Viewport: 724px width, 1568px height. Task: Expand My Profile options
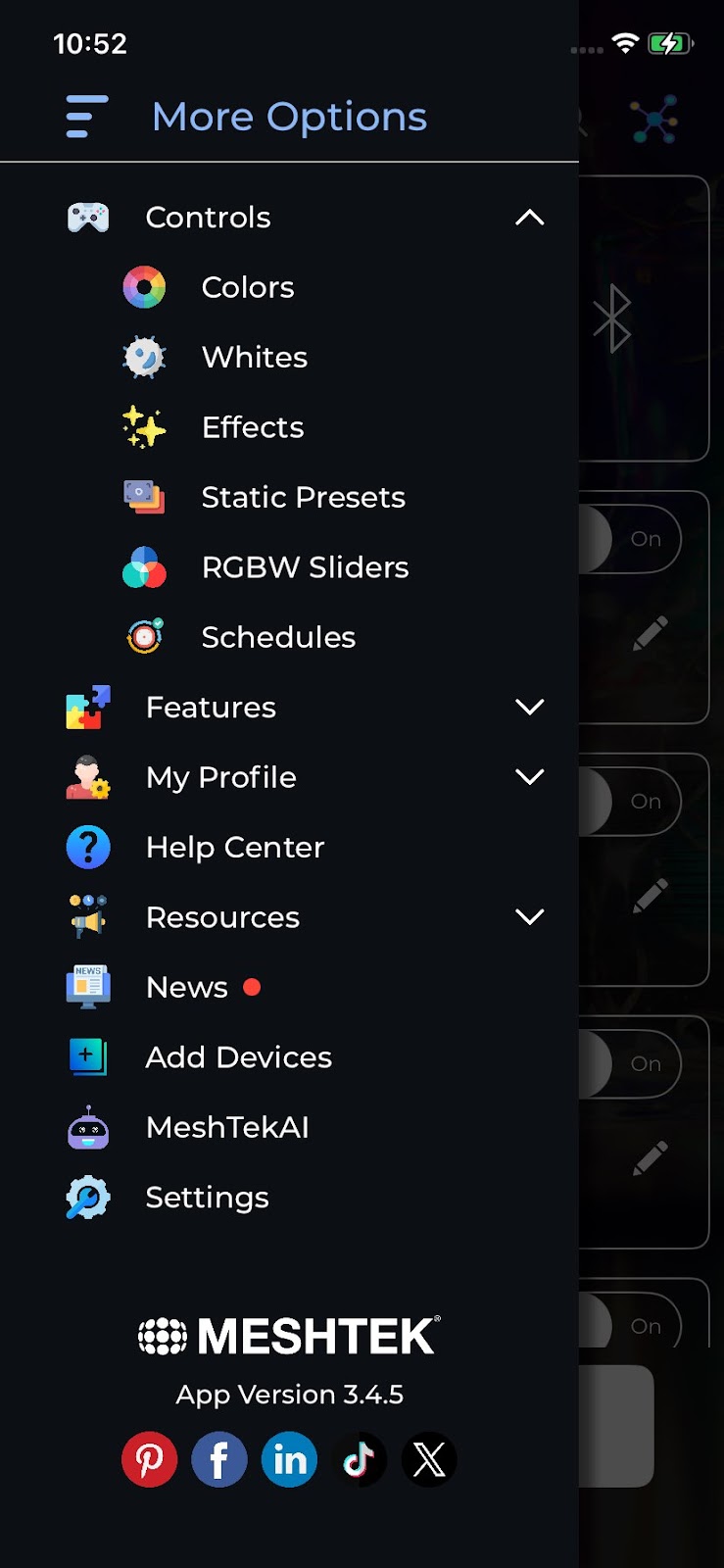[x=529, y=777]
